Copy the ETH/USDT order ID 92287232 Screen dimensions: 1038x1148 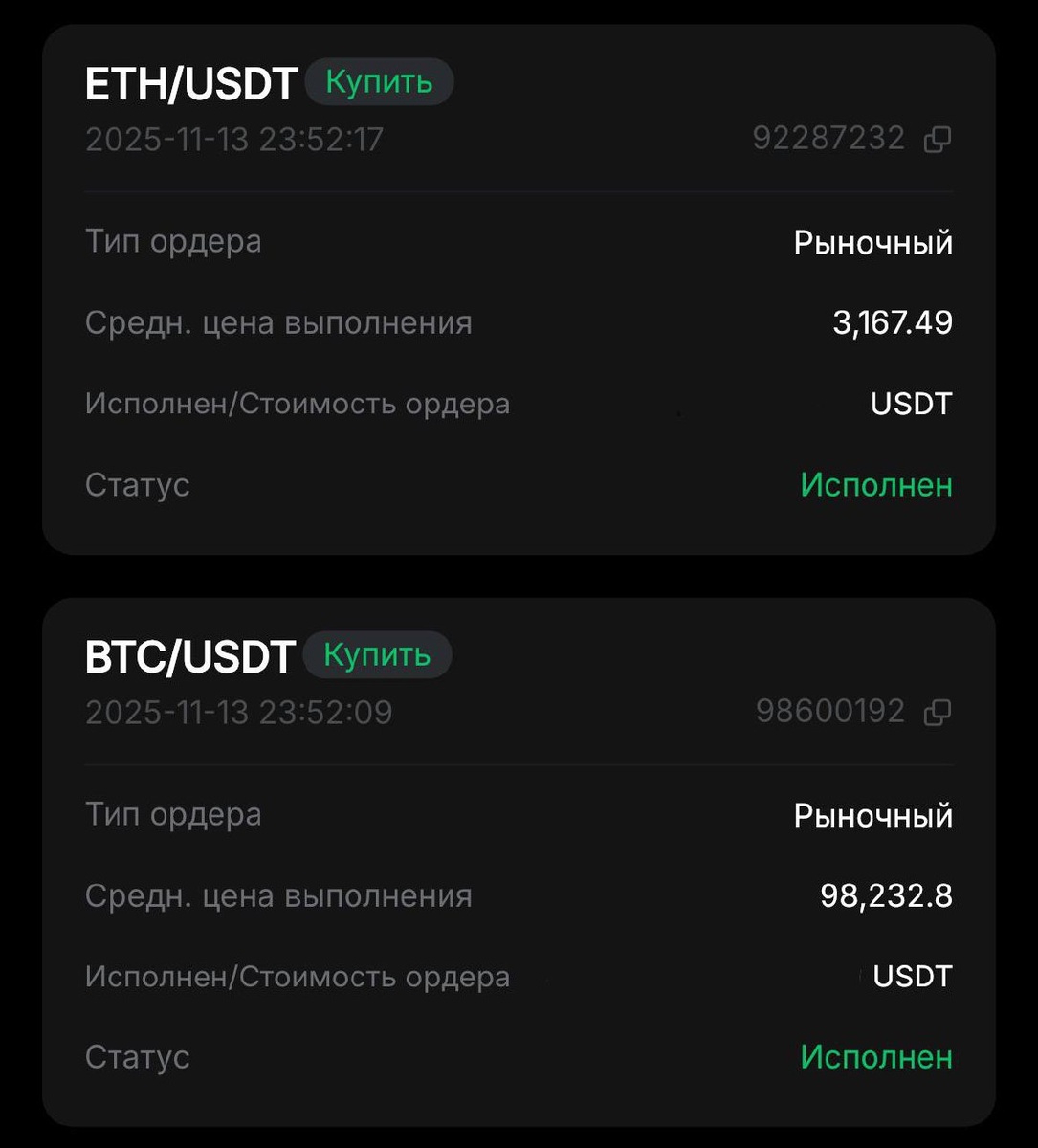coord(938,140)
